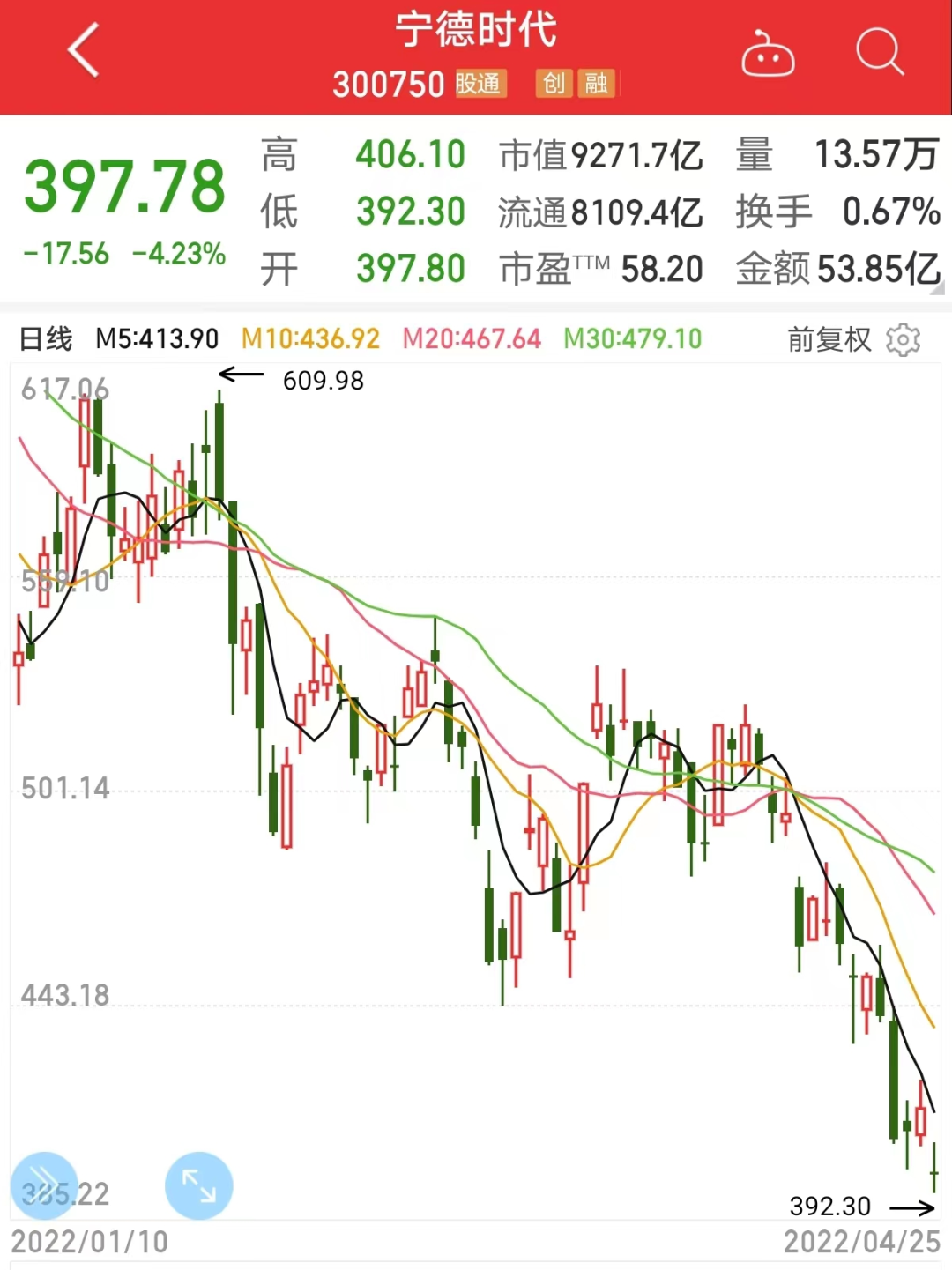Image resolution: width=952 pixels, height=1270 pixels.
Task: Toggle the M20 moving average line
Action: (472, 338)
